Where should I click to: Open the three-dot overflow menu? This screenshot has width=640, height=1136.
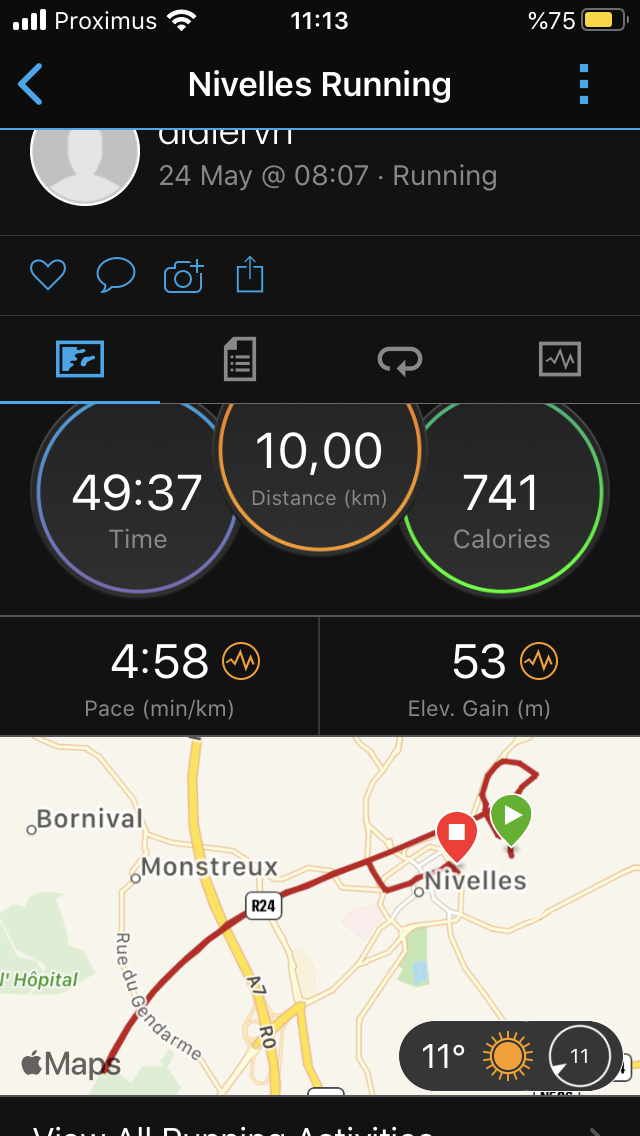585,85
